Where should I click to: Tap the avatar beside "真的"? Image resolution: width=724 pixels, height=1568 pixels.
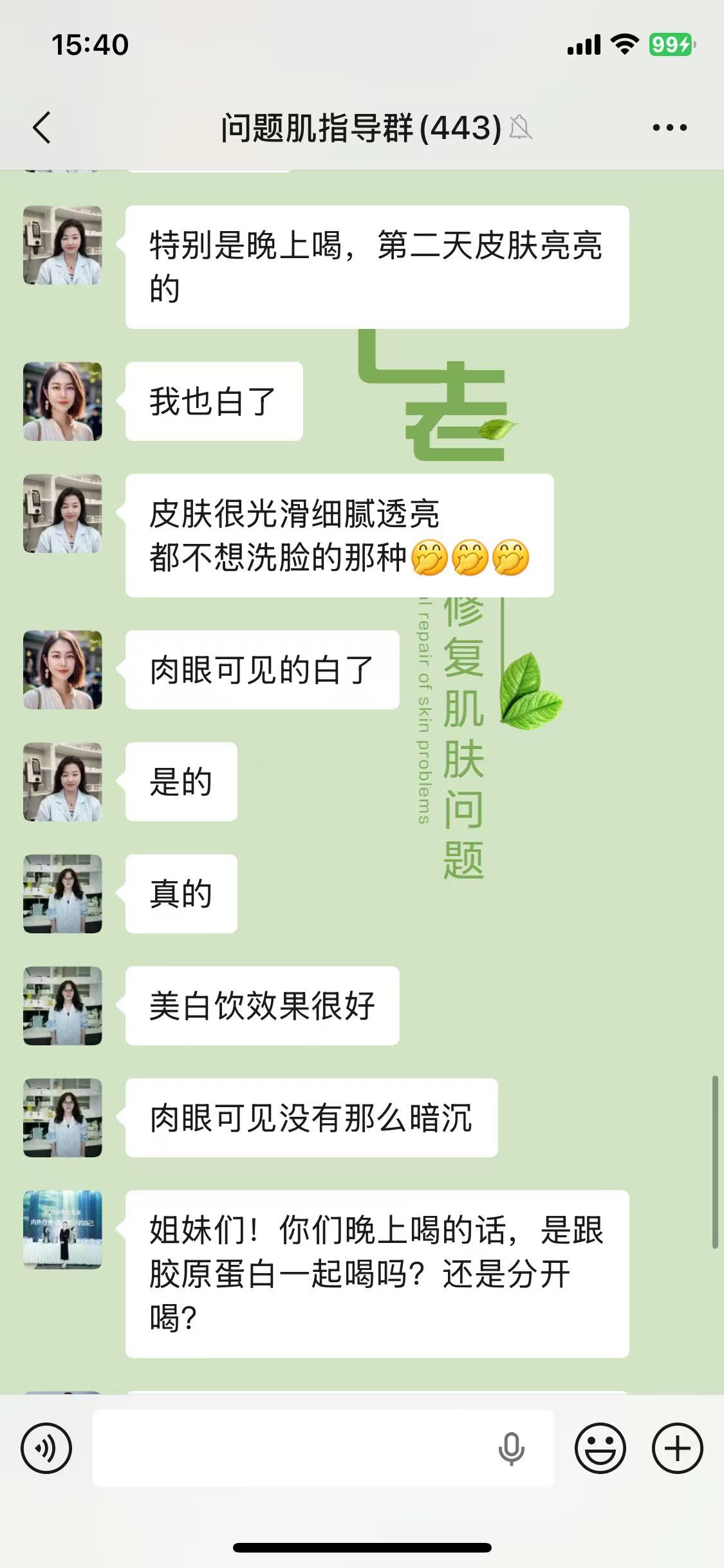point(62,893)
